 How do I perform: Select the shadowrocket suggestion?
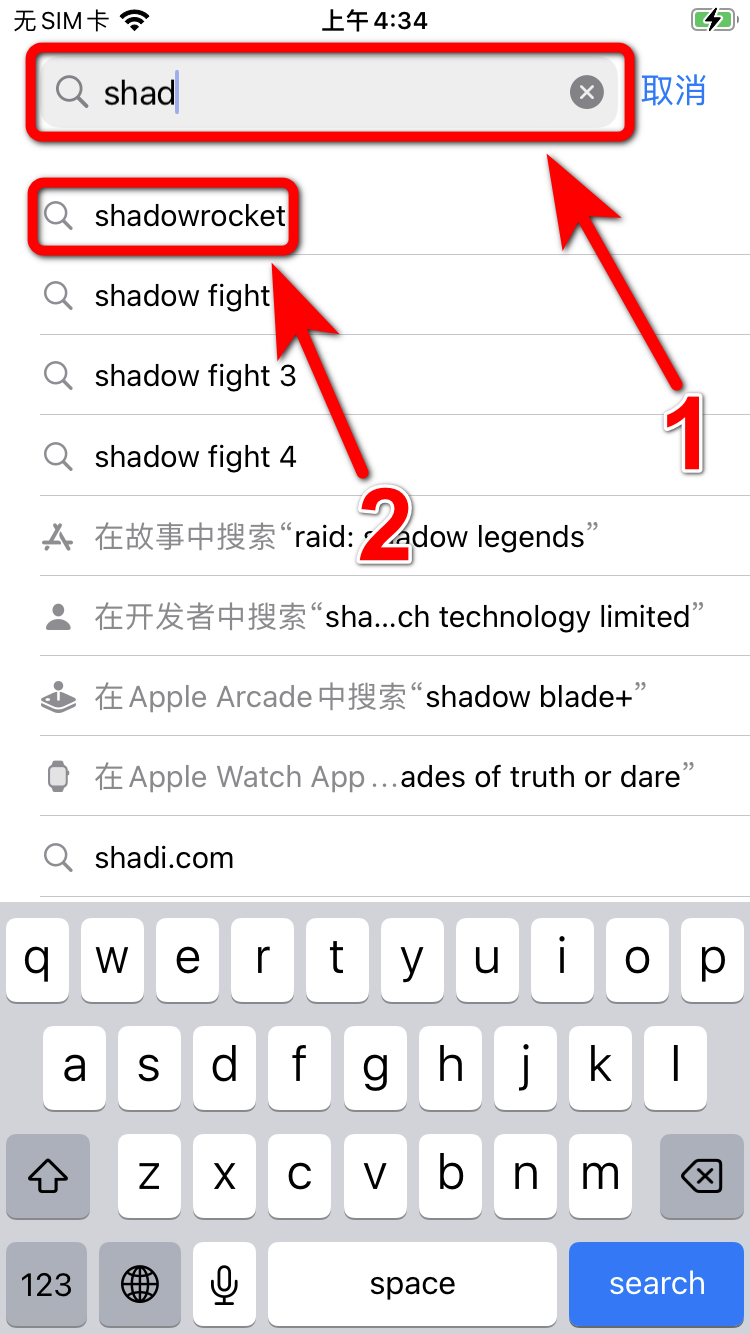[190, 216]
